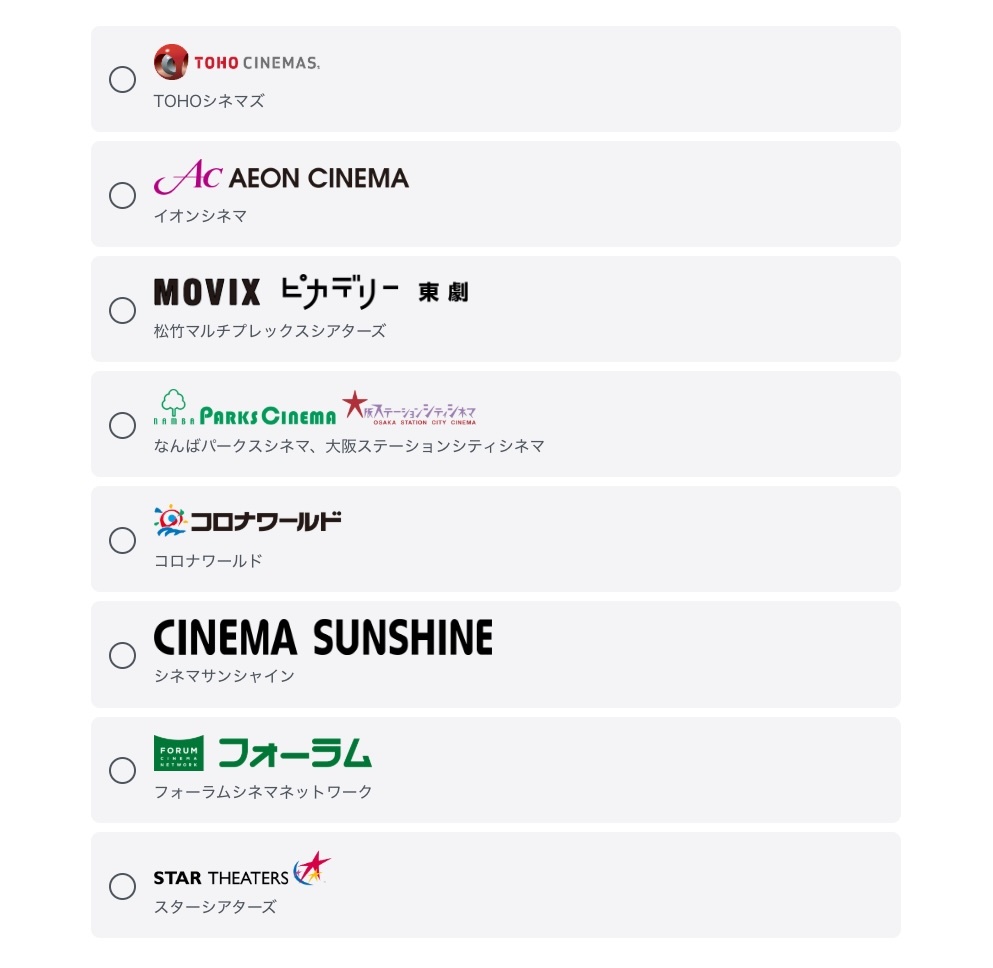Select the TOHOシネマズ radio option

tap(122, 80)
